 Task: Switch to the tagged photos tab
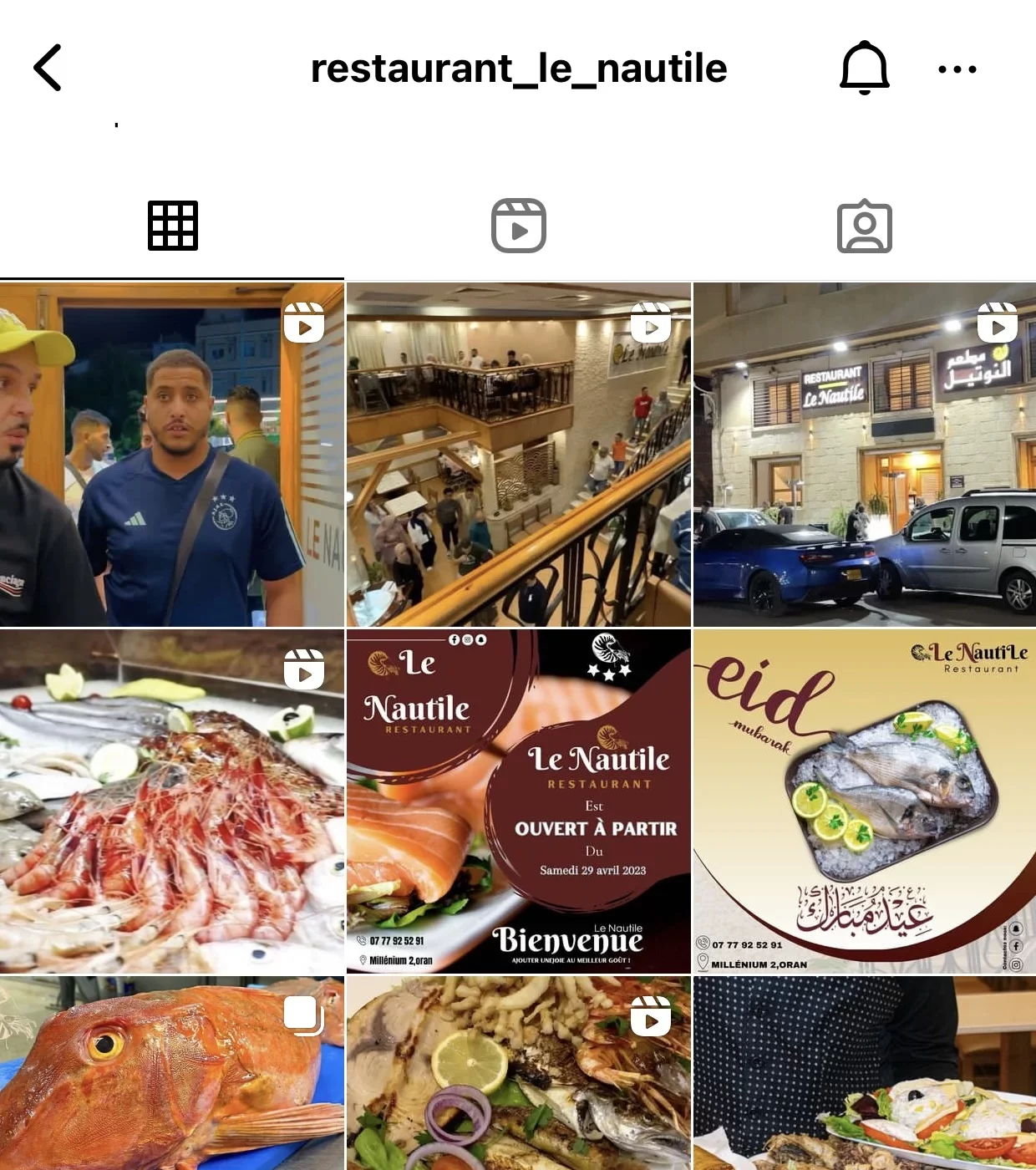864,226
